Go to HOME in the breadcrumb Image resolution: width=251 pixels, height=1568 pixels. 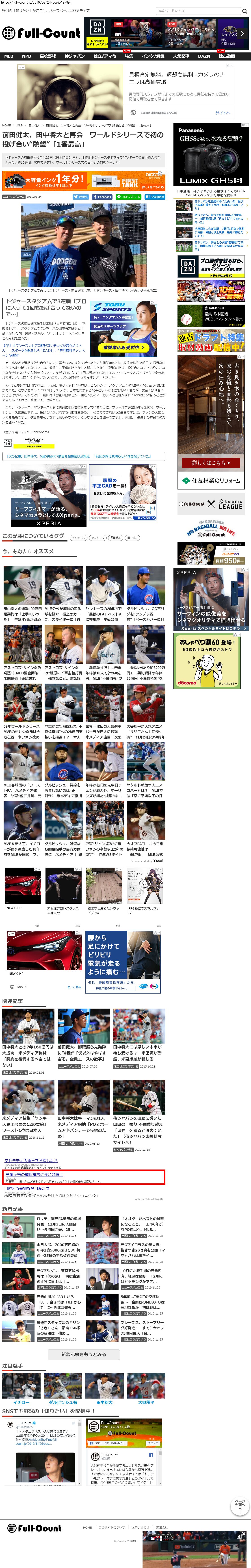coord(6,125)
